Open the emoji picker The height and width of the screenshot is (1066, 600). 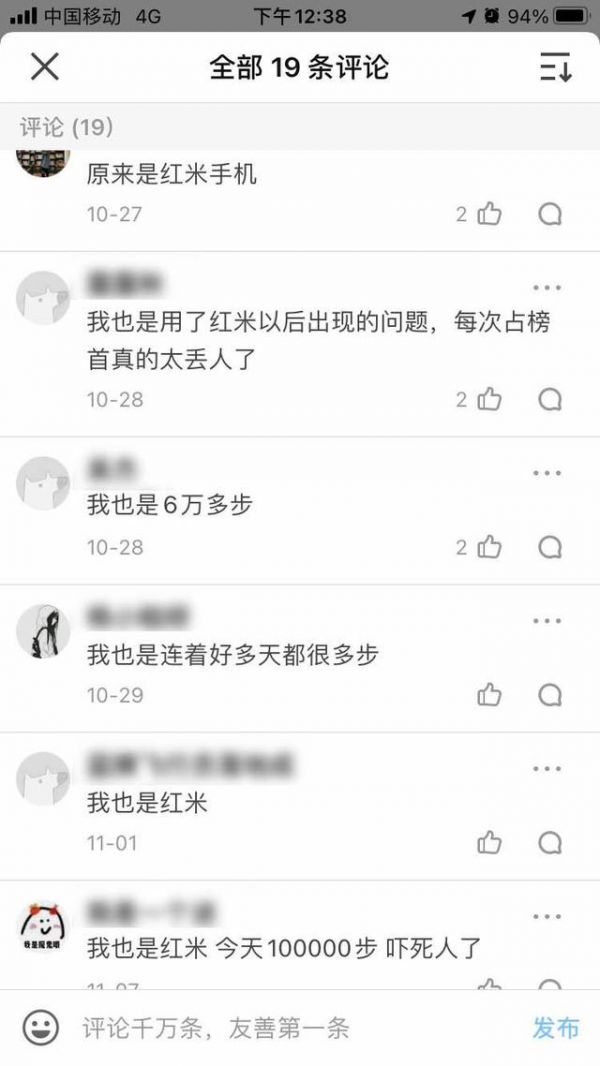(41, 1028)
